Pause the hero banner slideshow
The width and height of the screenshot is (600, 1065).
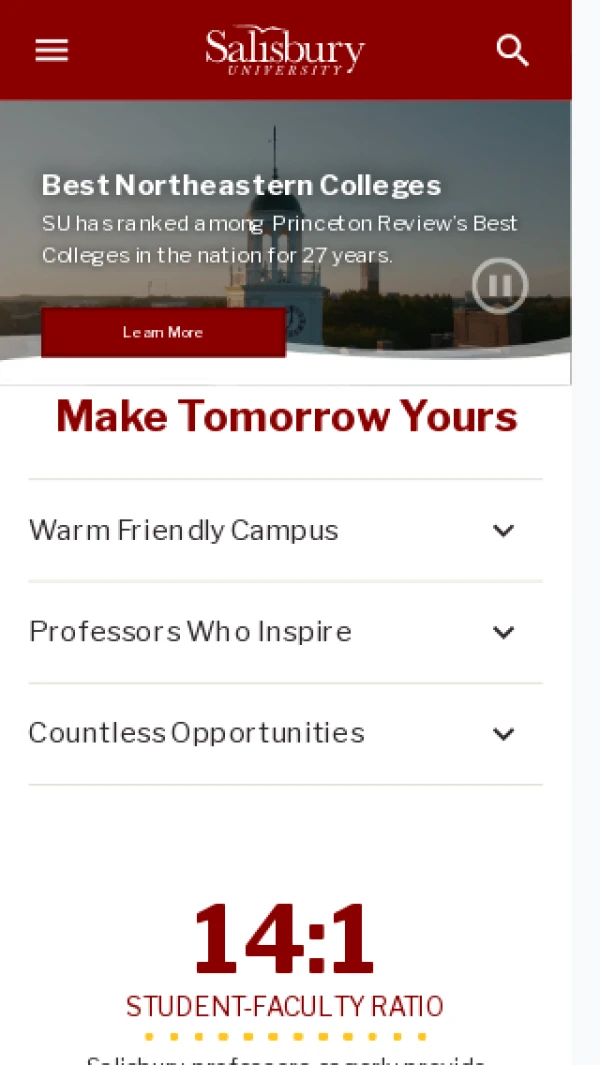(499, 286)
